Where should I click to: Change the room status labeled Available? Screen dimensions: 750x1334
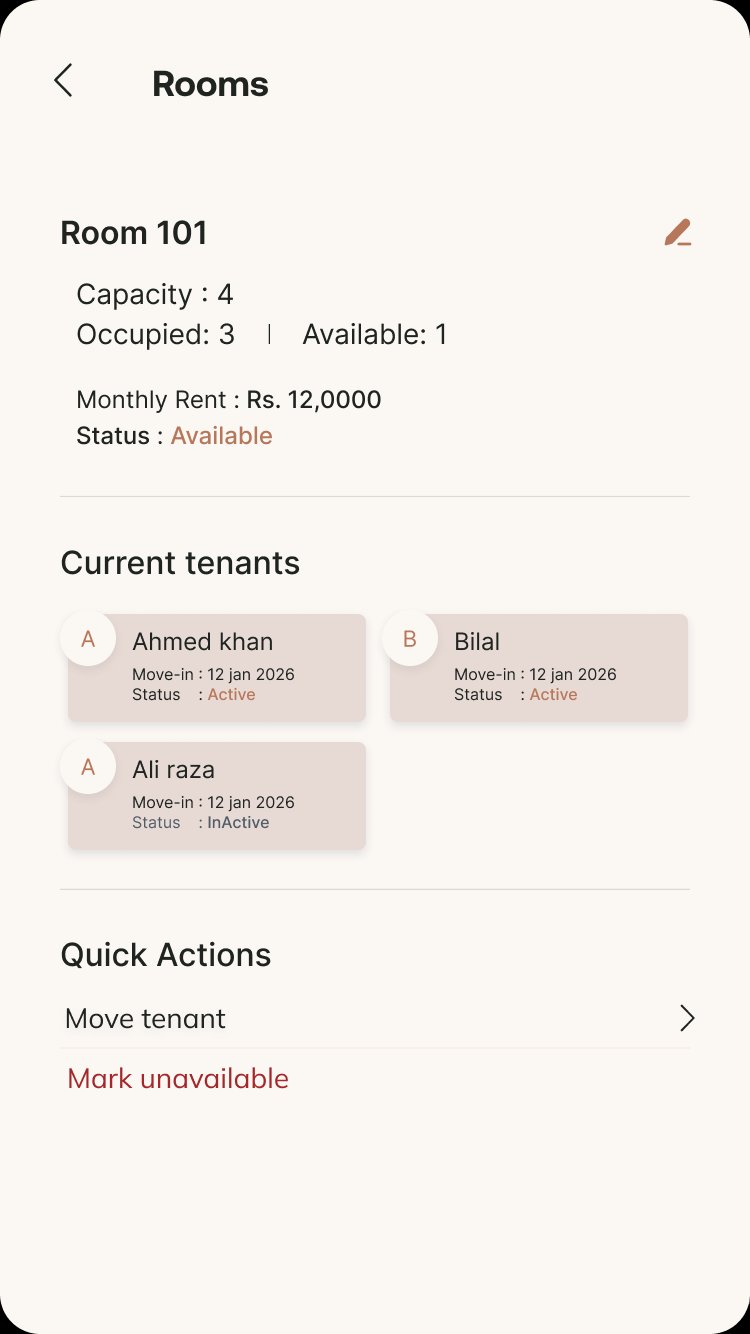[x=222, y=435]
